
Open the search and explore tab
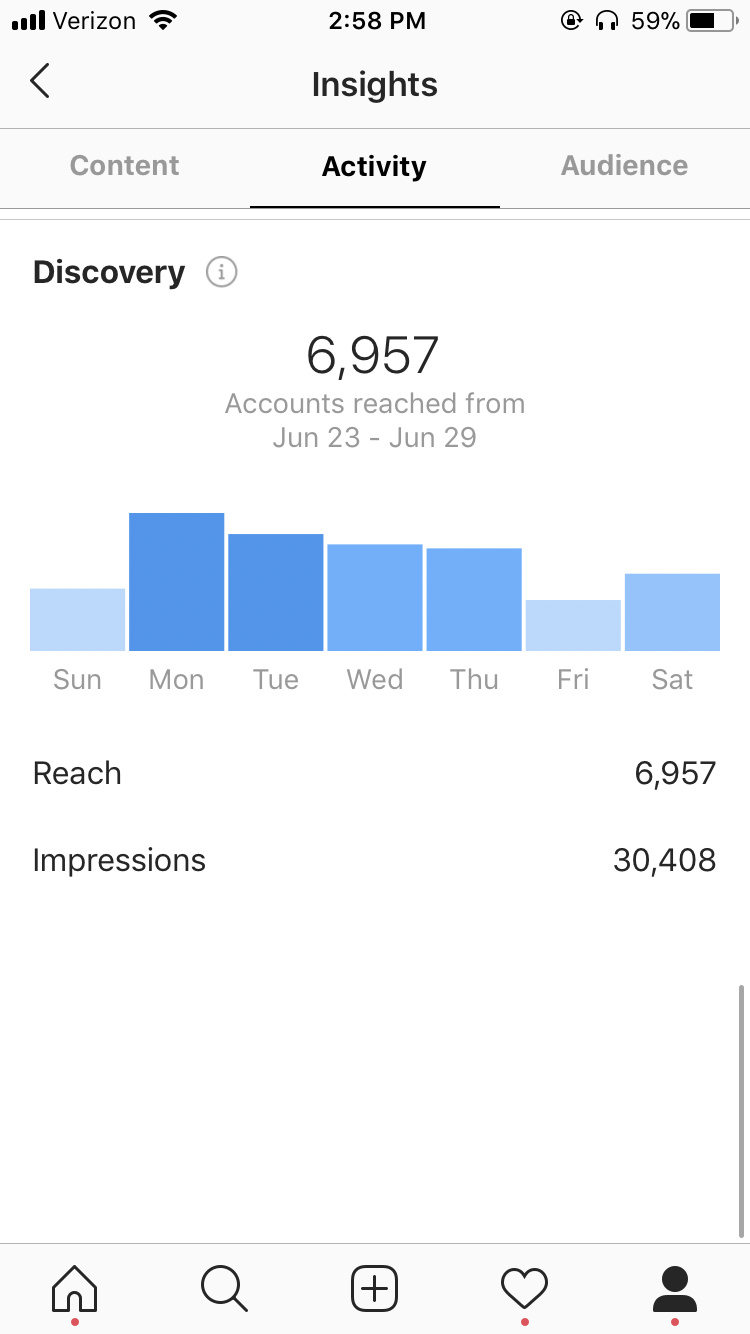pyautogui.click(x=224, y=1288)
